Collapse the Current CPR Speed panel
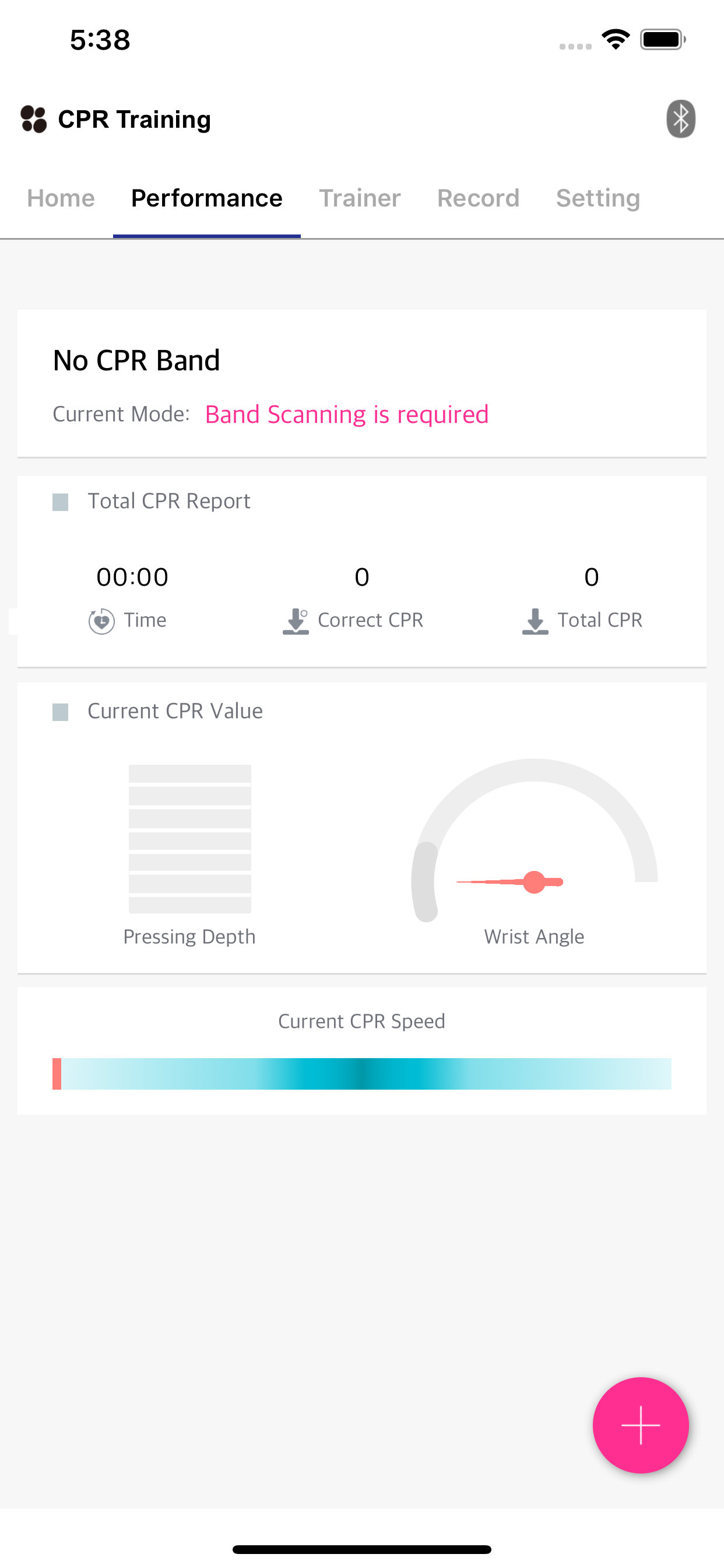Image resolution: width=724 pixels, height=1568 pixels. (361, 1021)
